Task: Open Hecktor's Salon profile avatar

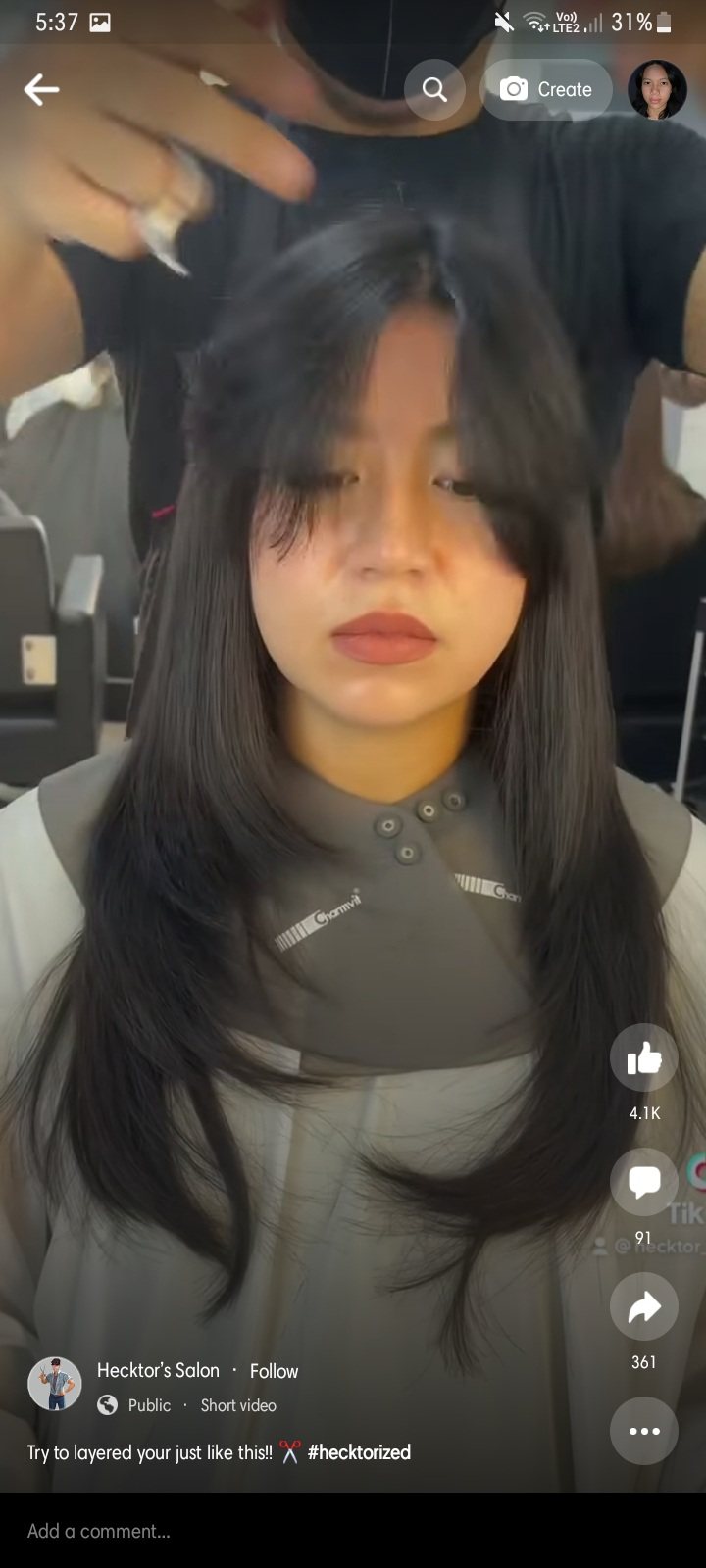Action: point(55,1384)
